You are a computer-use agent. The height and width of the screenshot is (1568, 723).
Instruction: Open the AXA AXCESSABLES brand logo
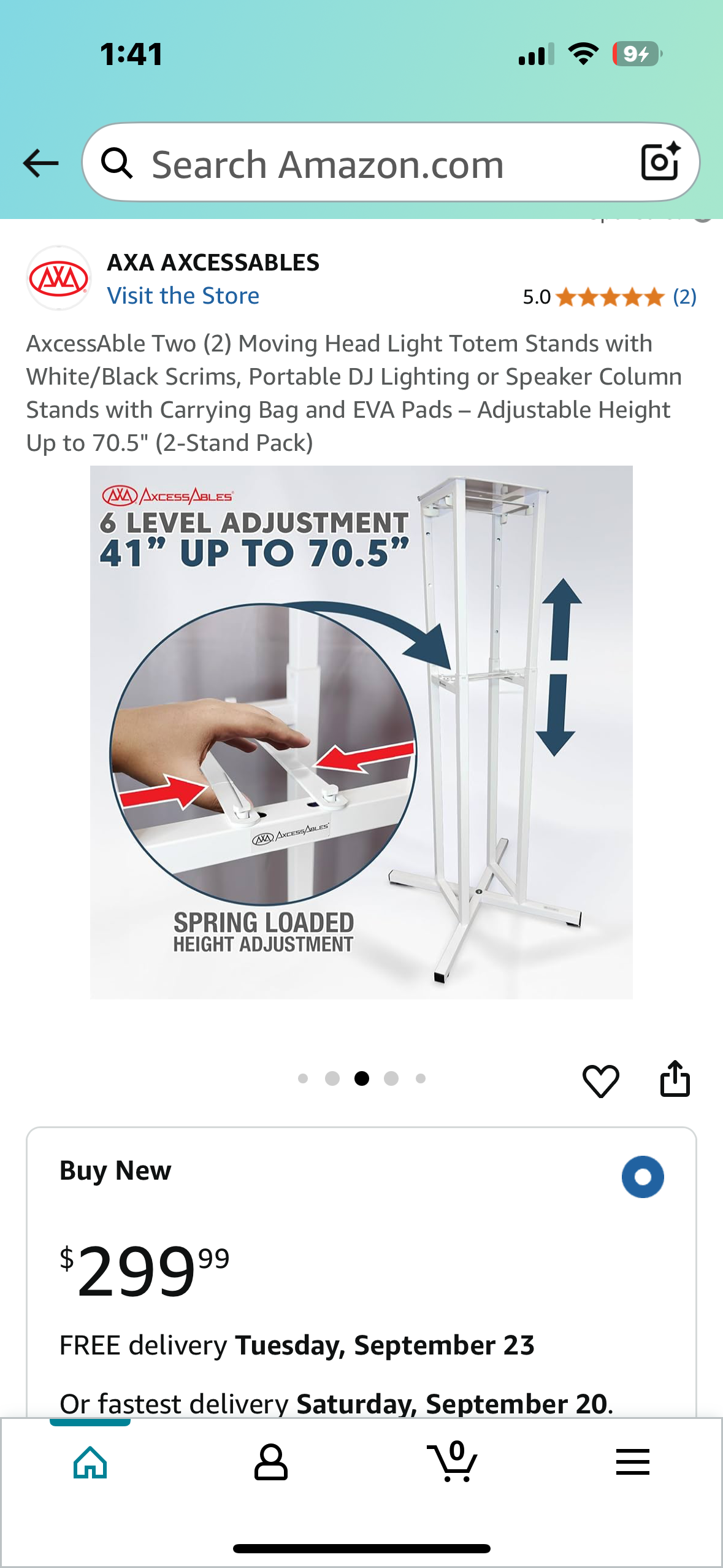(x=59, y=279)
